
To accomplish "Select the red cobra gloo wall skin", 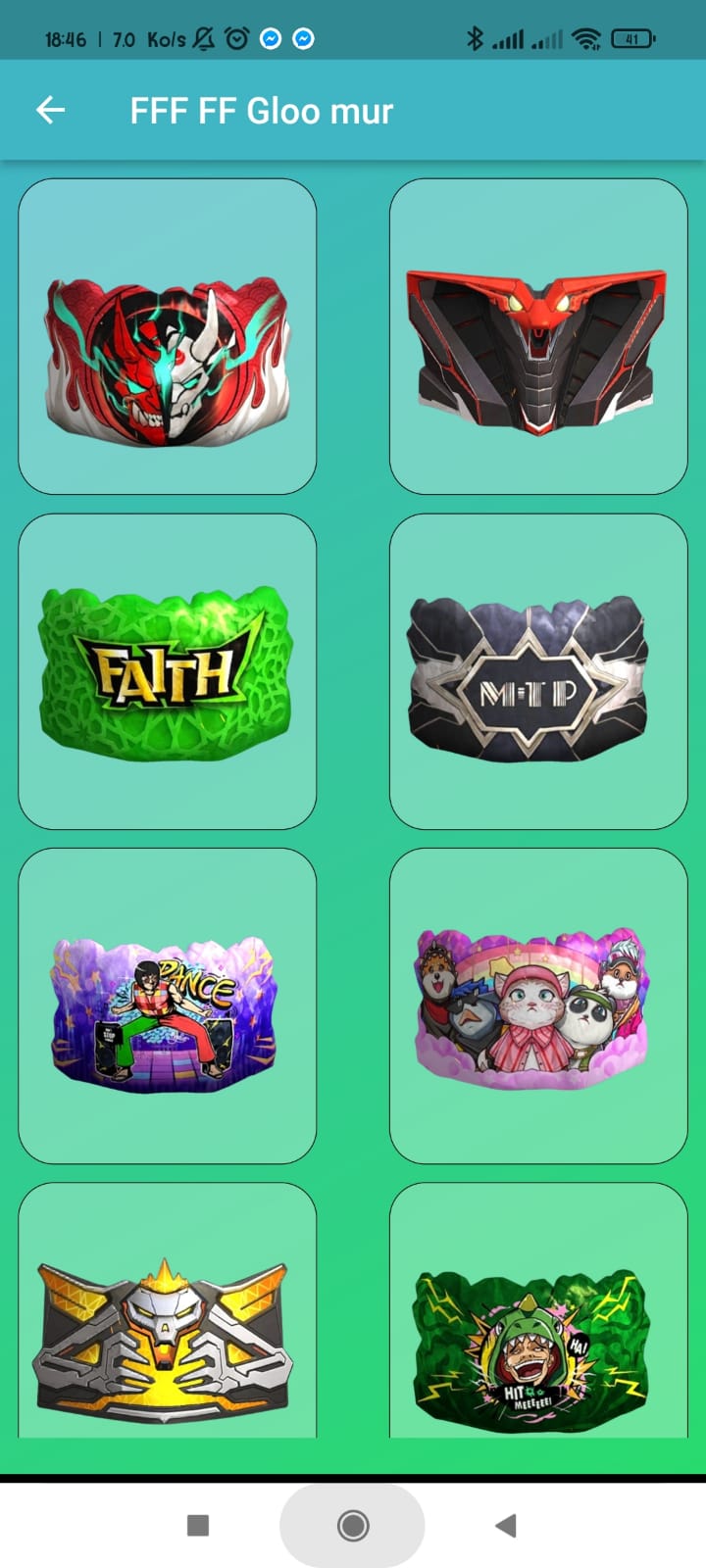I will point(538,336).
